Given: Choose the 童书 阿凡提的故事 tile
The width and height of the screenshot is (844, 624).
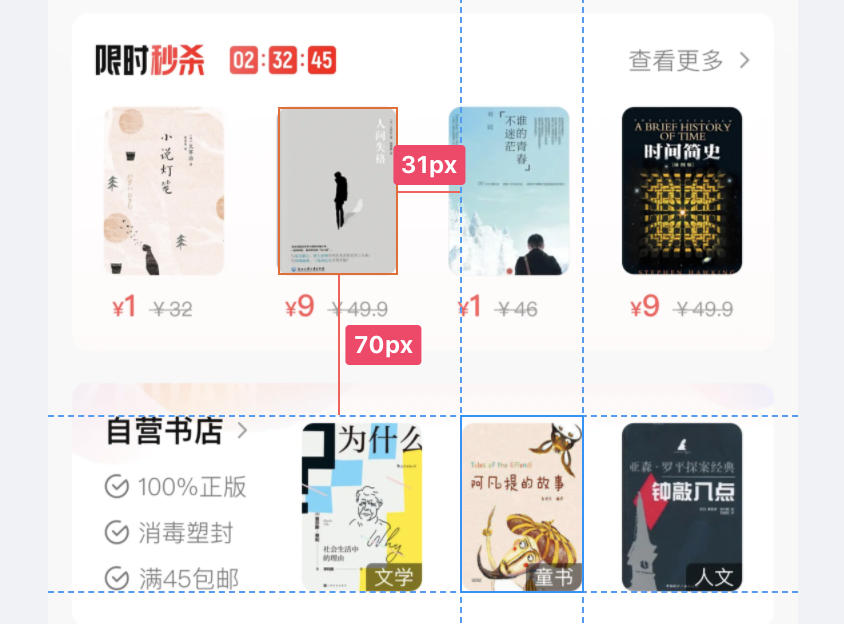Looking at the screenshot, I should [x=522, y=505].
